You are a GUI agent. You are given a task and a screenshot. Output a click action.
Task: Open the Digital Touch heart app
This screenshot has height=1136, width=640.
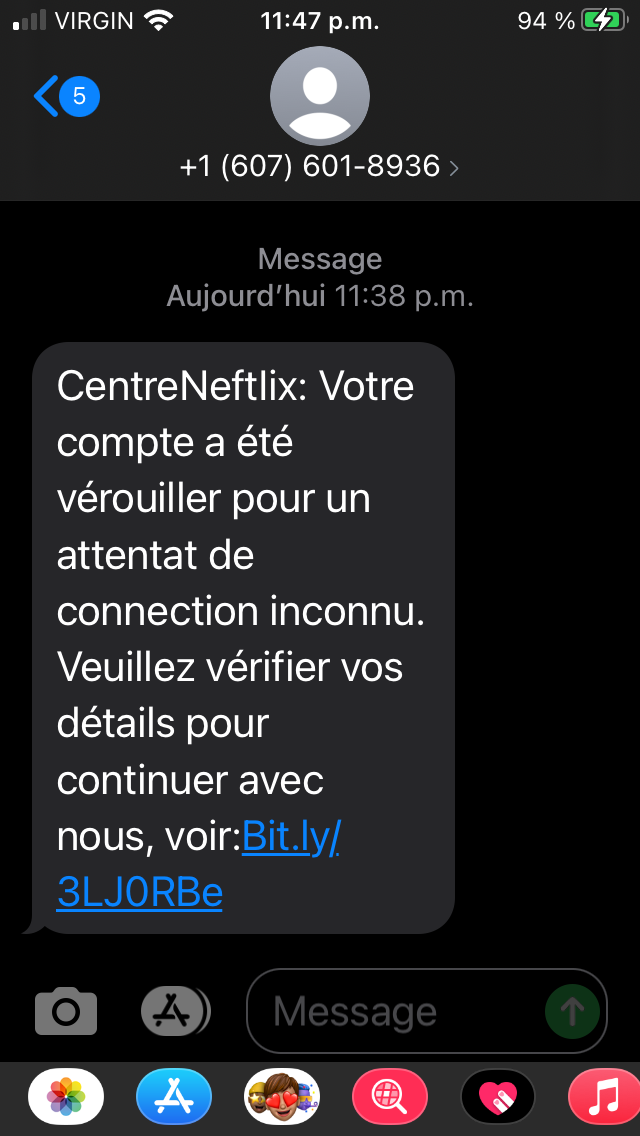[499, 1096]
